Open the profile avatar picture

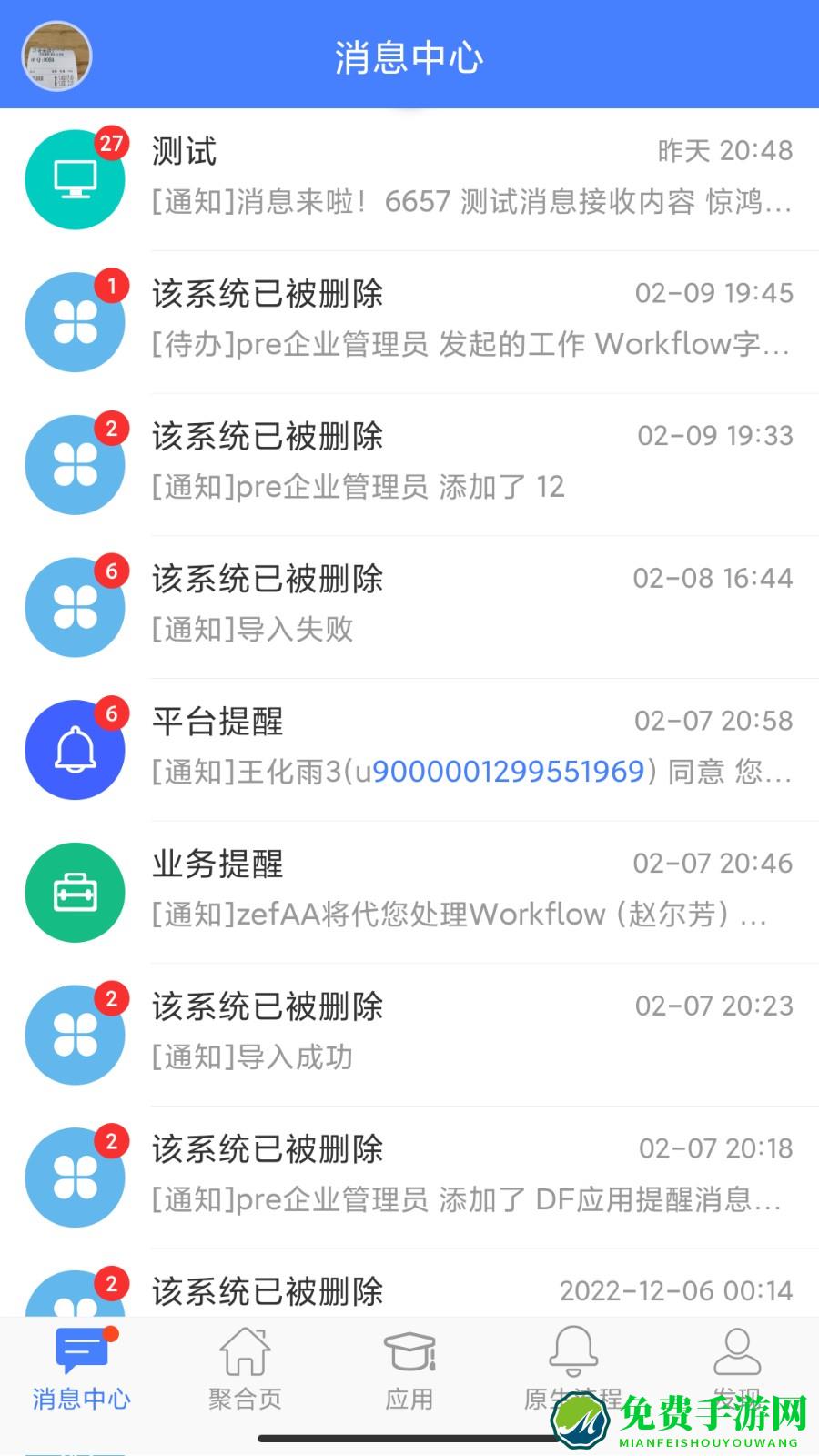point(55,55)
